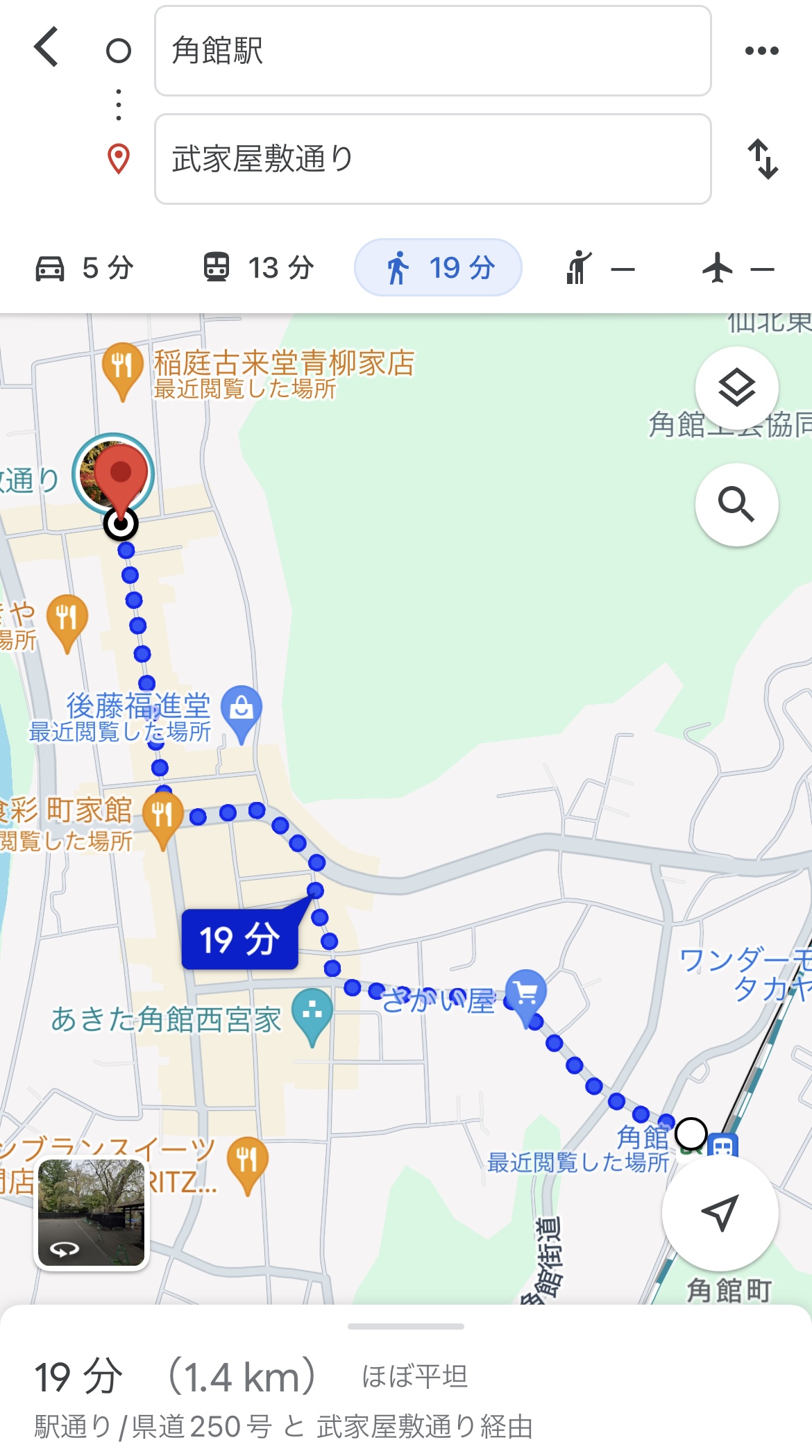Go back using the top-left arrow
Screen dimensions: 812x1456
[x=46, y=48]
